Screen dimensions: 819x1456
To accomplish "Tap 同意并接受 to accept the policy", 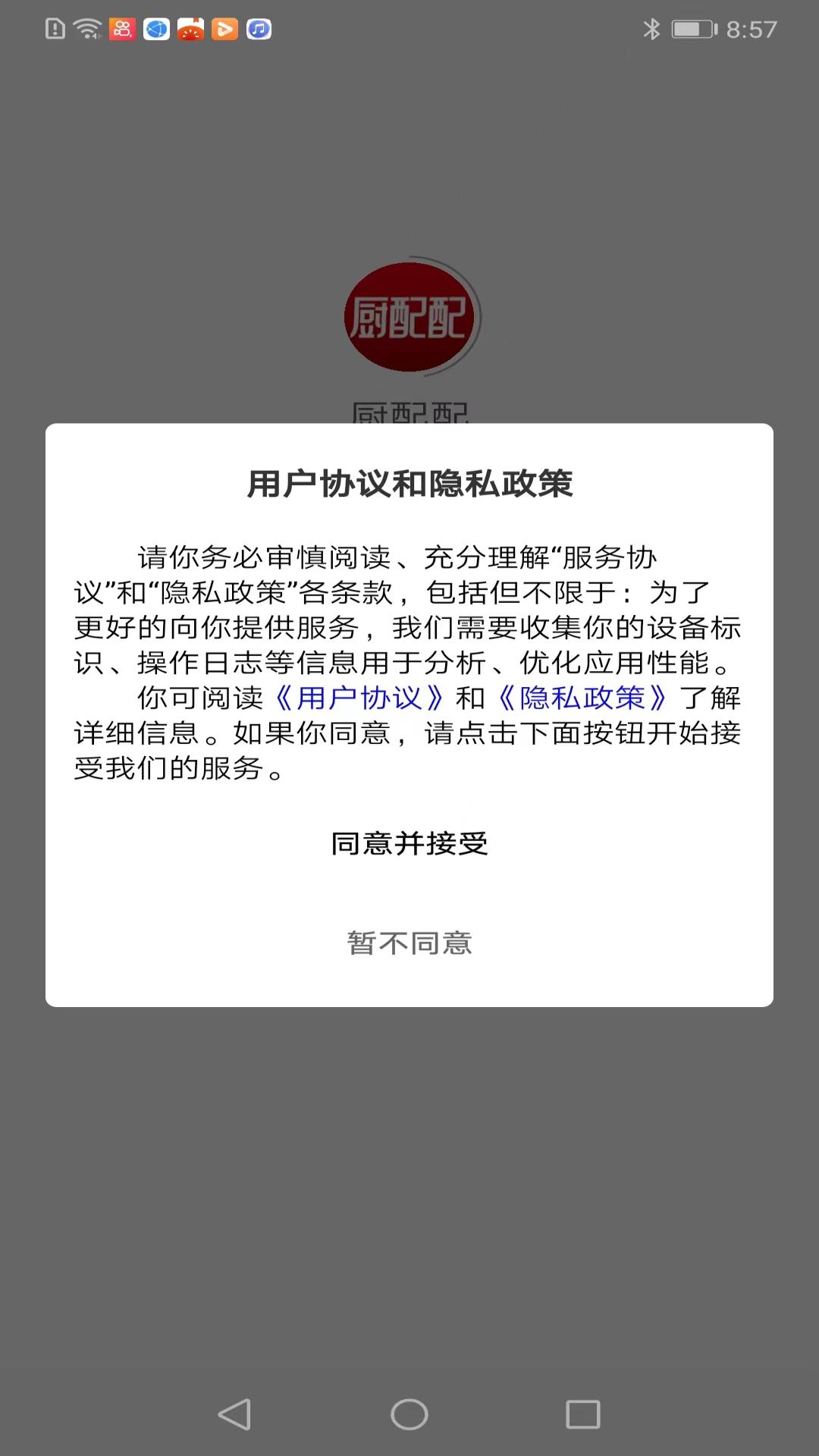I will (409, 844).
